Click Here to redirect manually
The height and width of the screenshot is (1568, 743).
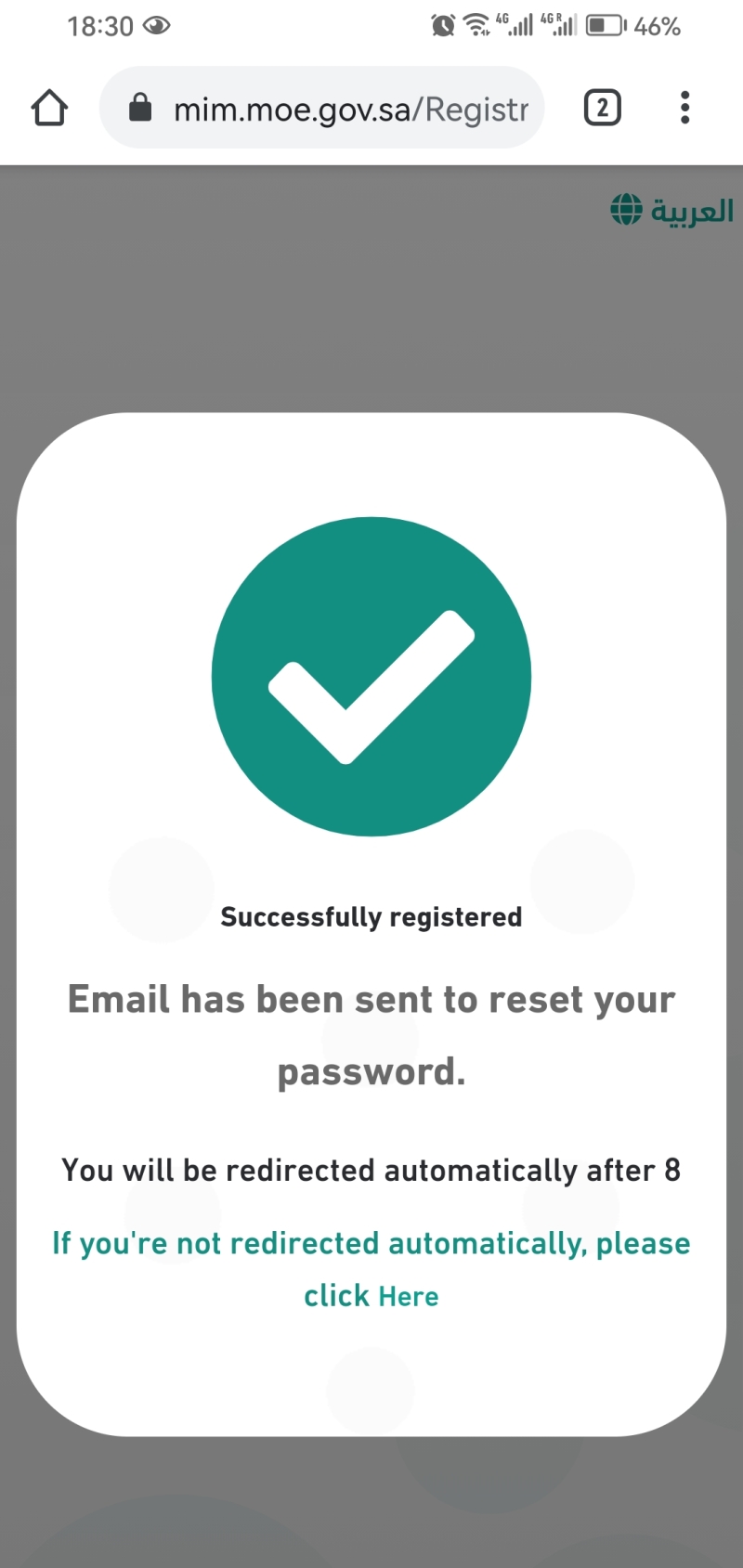point(409,1296)
